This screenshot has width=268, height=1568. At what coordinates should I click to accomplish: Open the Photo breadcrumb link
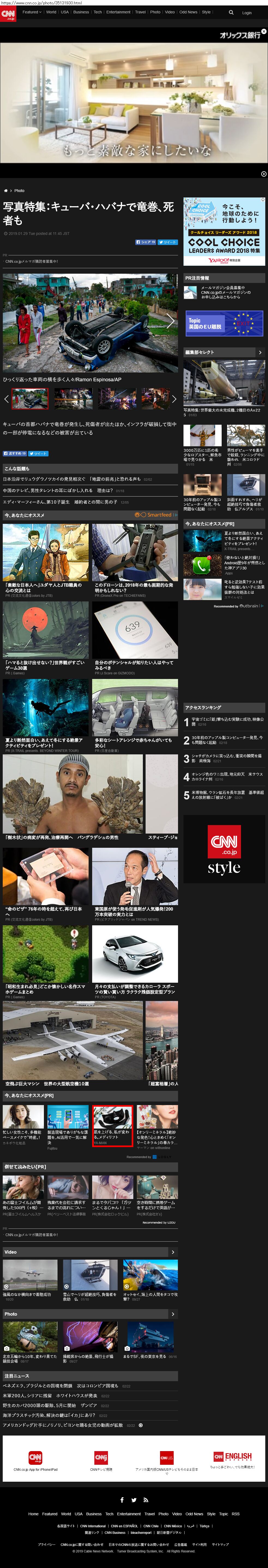[x=19, y=191]
